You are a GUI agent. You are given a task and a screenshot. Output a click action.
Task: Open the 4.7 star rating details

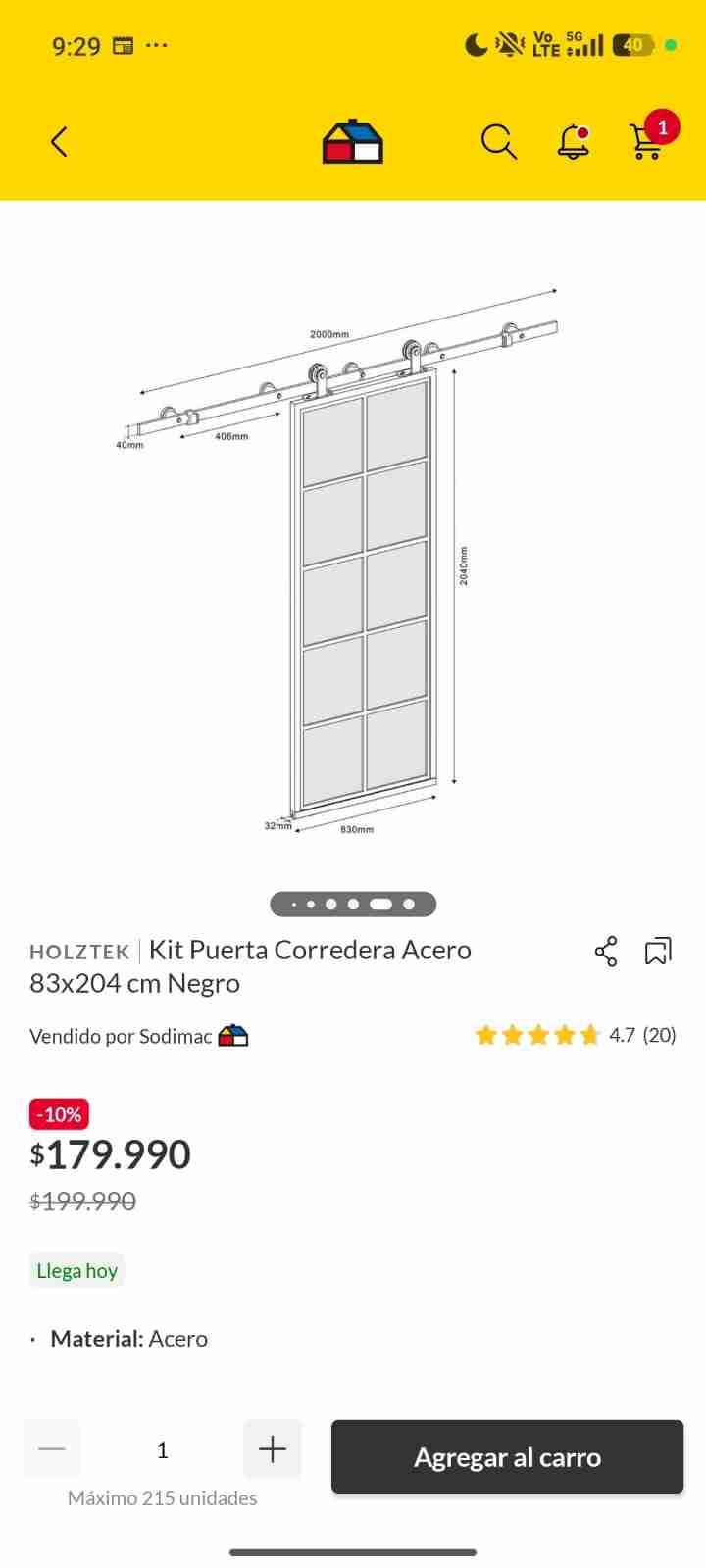pos(622,1035)
